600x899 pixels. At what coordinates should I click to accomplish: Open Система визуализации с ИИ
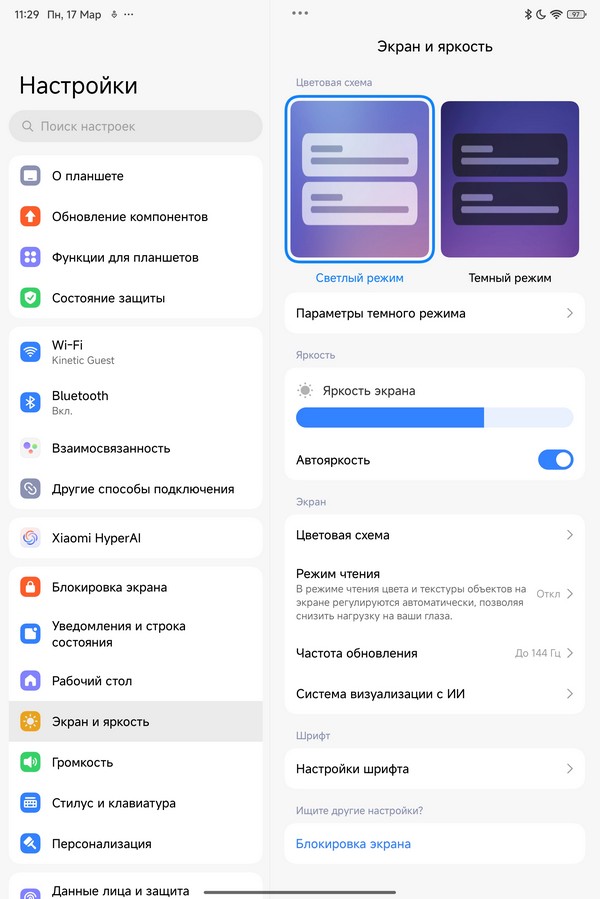click(434, 694)
